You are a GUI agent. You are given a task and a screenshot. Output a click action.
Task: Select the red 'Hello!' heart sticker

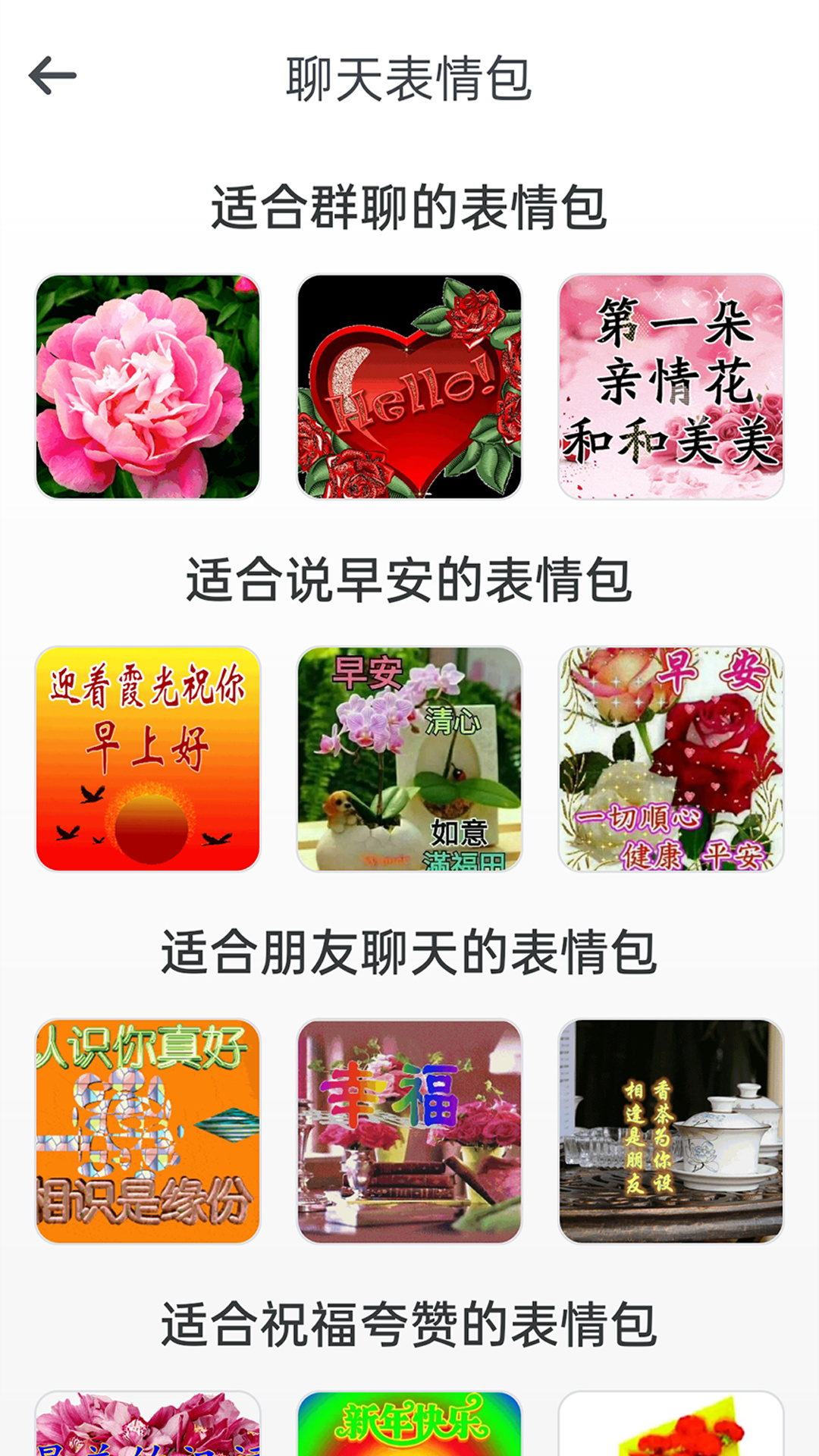[x=409, y=387]
